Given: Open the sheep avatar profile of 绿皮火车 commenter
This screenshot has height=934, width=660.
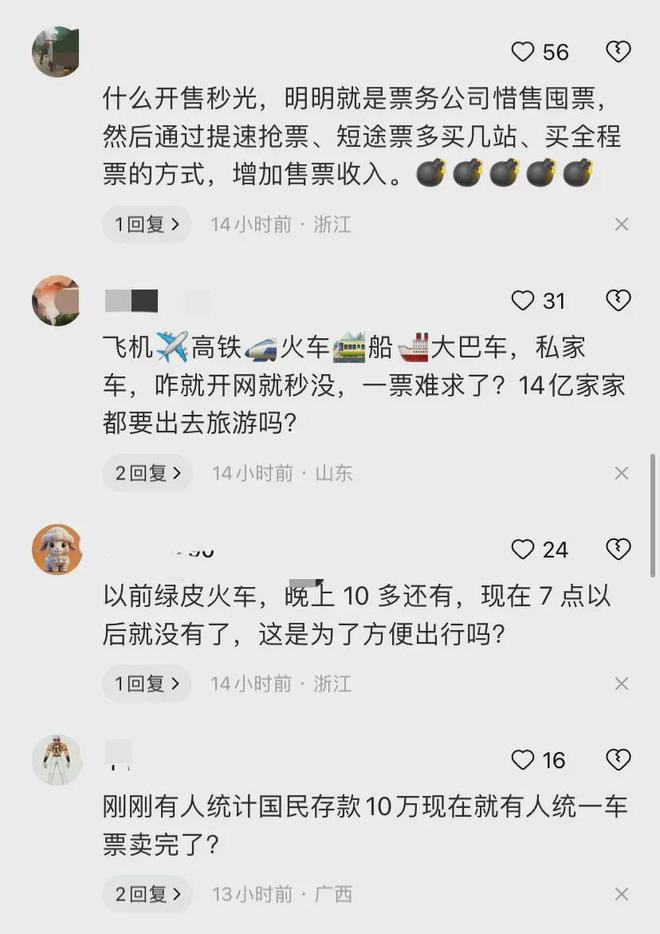Looking at the screenshot, I should [x=57, y=549].
